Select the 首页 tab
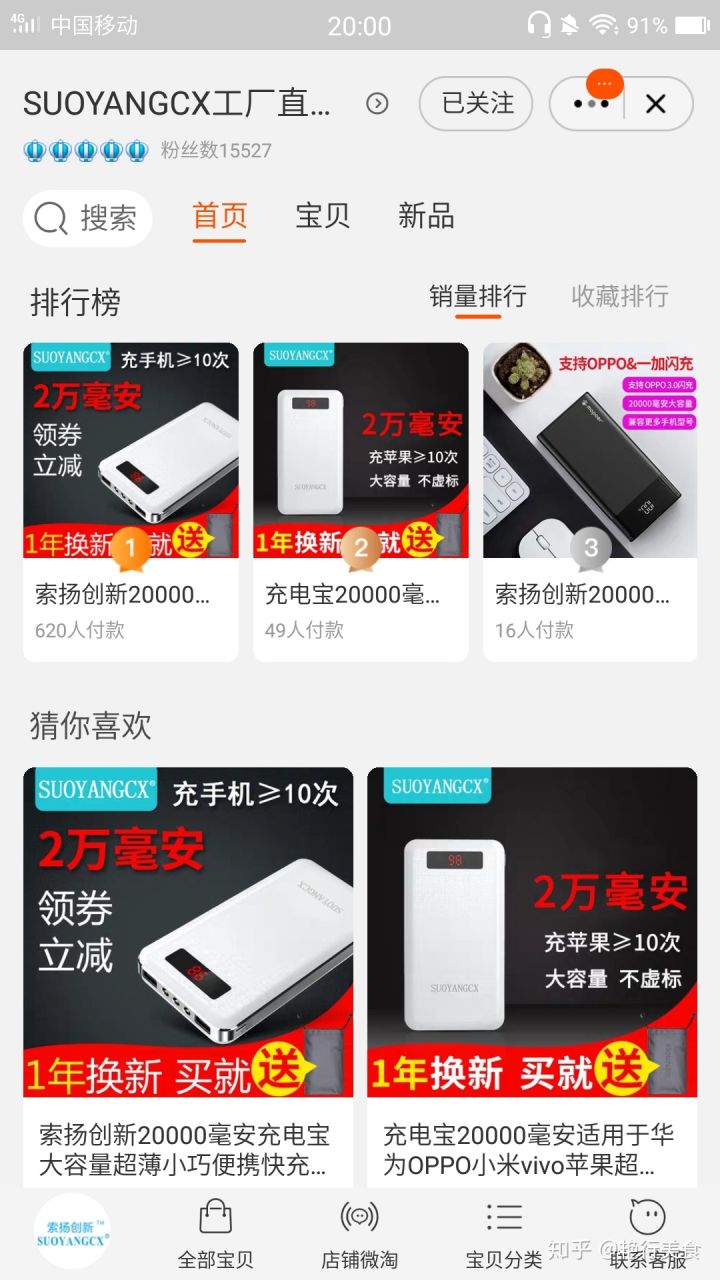The width and height of the screenshot is (720, 1280). [x=218, y=217]
